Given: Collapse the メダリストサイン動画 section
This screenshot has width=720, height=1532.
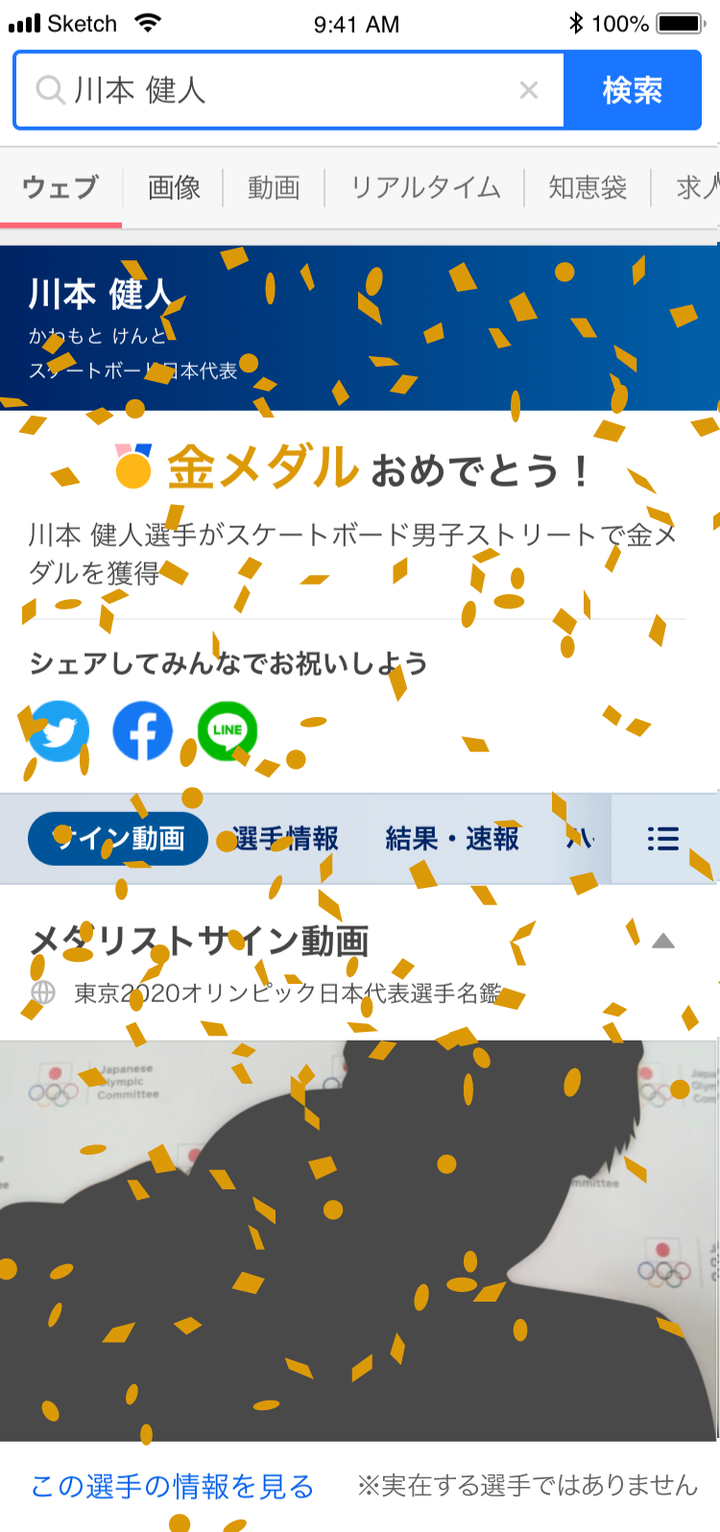Looking at the screenshot, I should coord(663,941).
